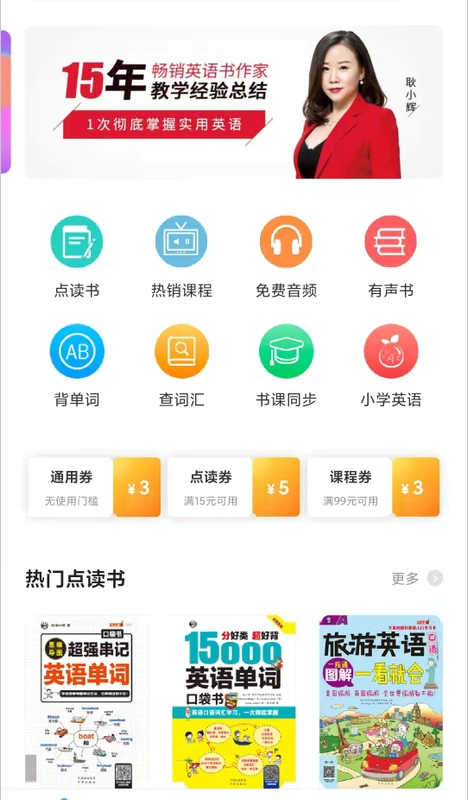
Task: Claim the ¥3 通用券 coupon
Action: pos(94,487)
